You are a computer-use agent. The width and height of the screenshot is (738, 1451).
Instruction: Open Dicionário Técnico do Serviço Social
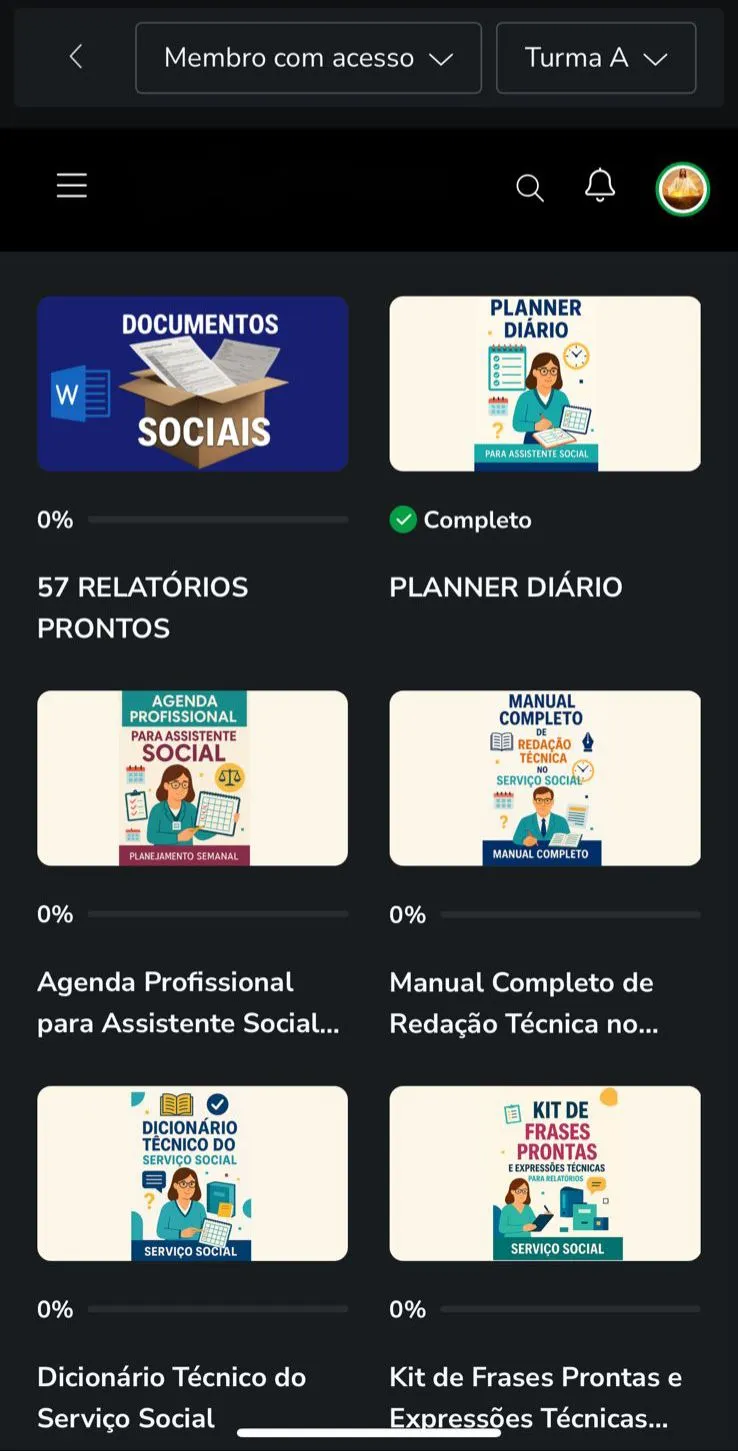point(193,1173)
